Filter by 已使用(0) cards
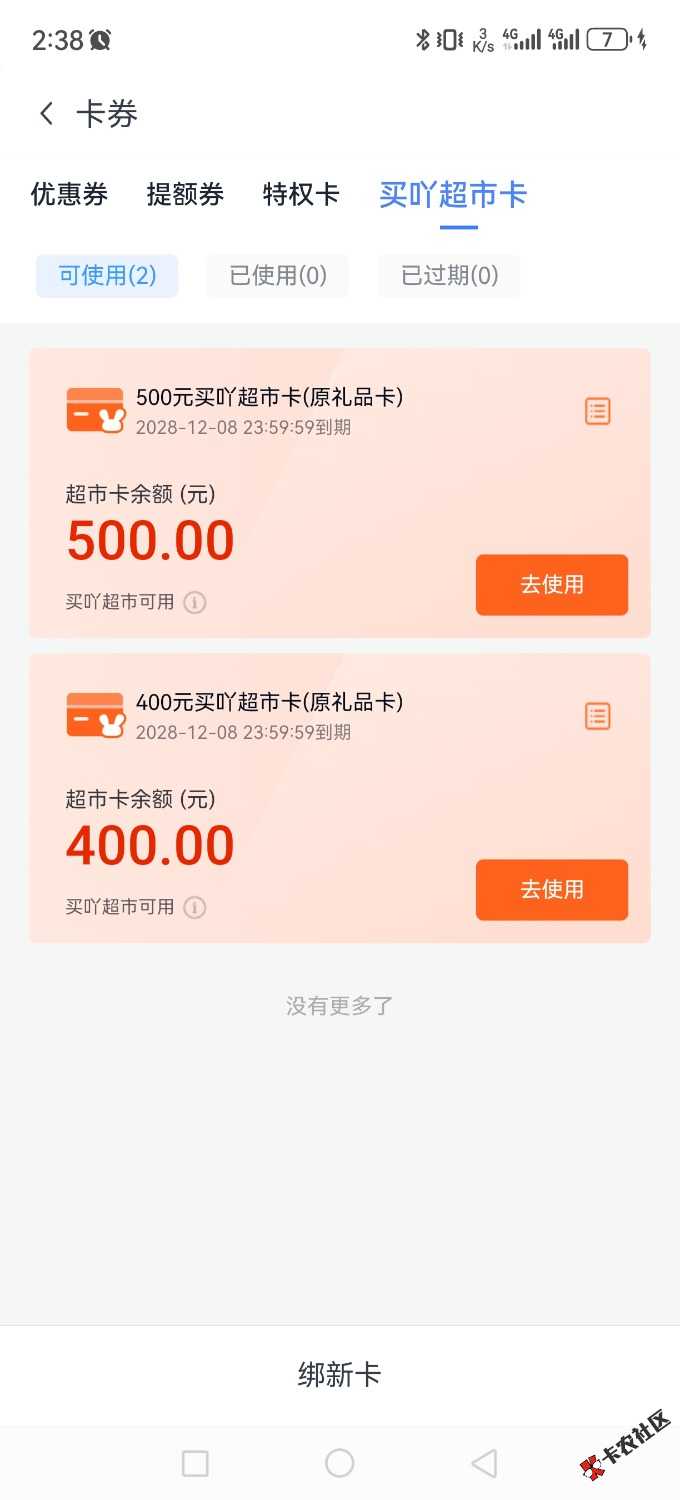This screenshot has height=1500, width=680. [278, 276]
